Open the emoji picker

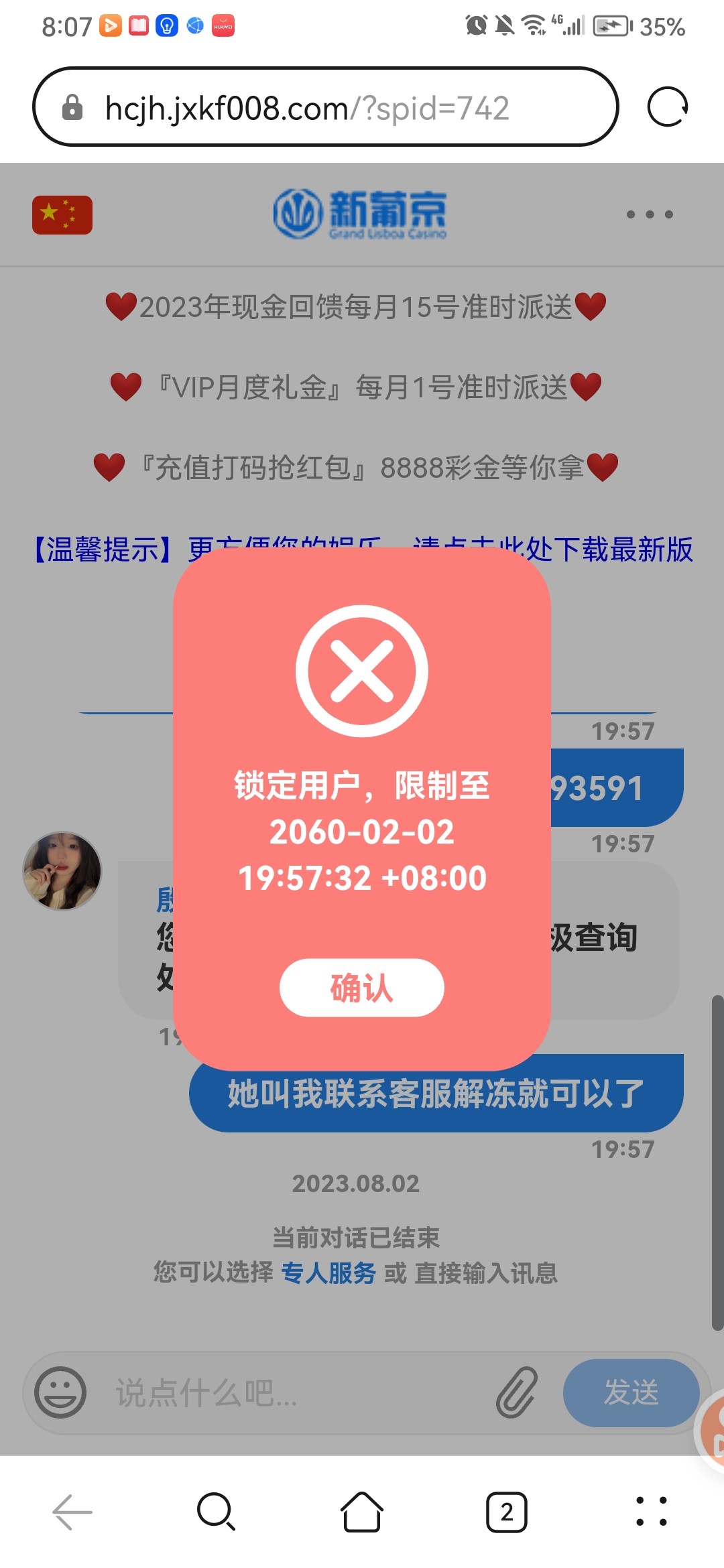pos(60,1392)
